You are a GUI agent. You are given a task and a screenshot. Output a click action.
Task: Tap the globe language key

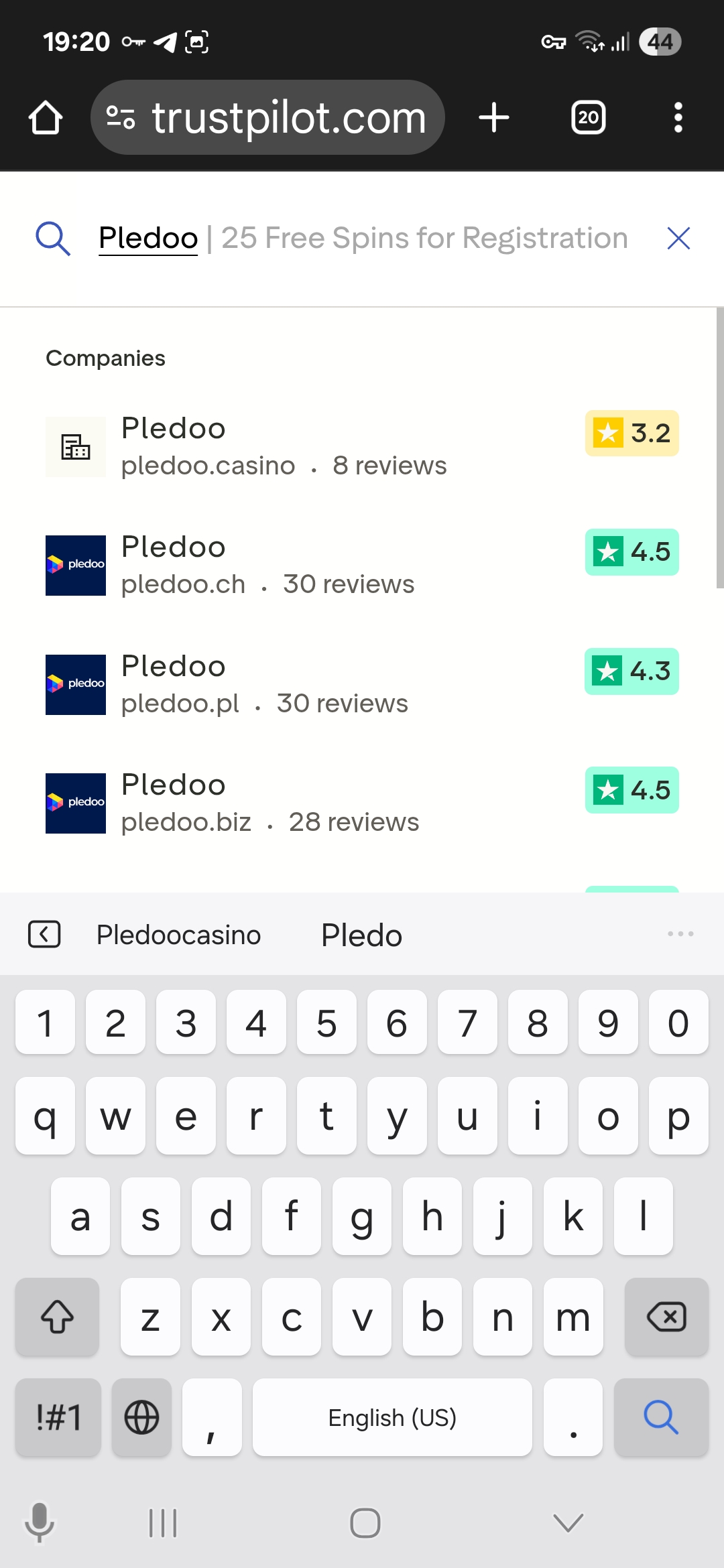pyautogui.click(x=141, y=1417)
